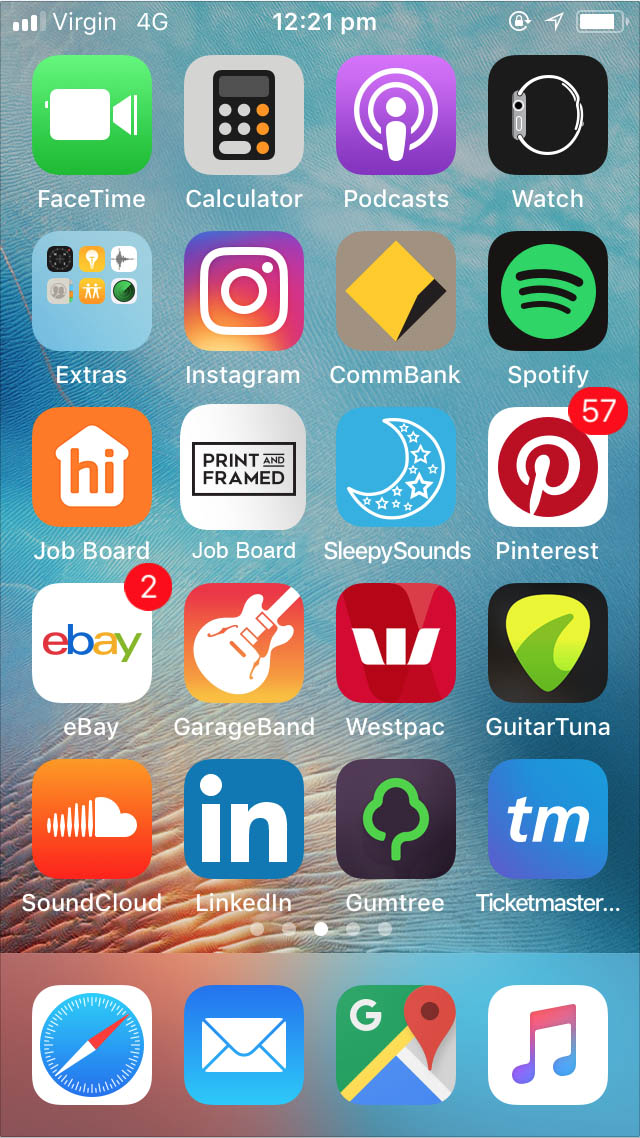The width and height of the screenshot is (640, 1138).
Task: Start Spotify
Action: (x=548, y=291)
